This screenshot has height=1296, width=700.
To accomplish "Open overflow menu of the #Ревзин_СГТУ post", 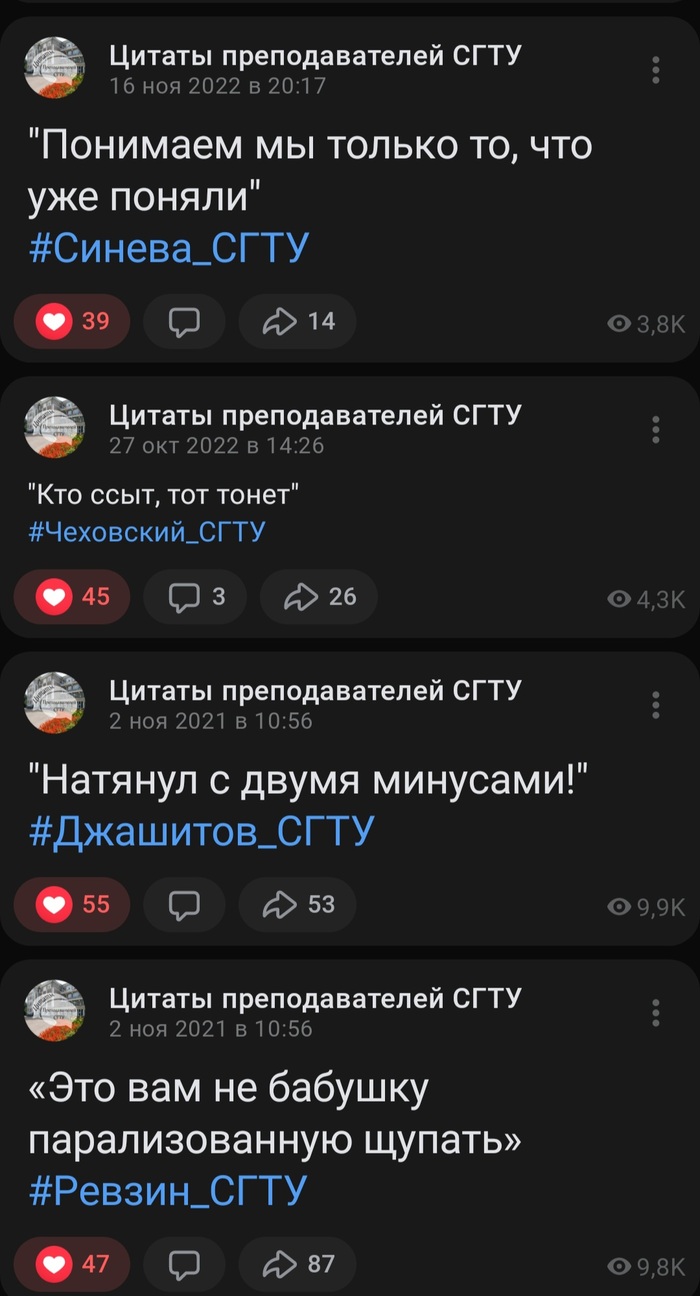I will point(656,1012).
